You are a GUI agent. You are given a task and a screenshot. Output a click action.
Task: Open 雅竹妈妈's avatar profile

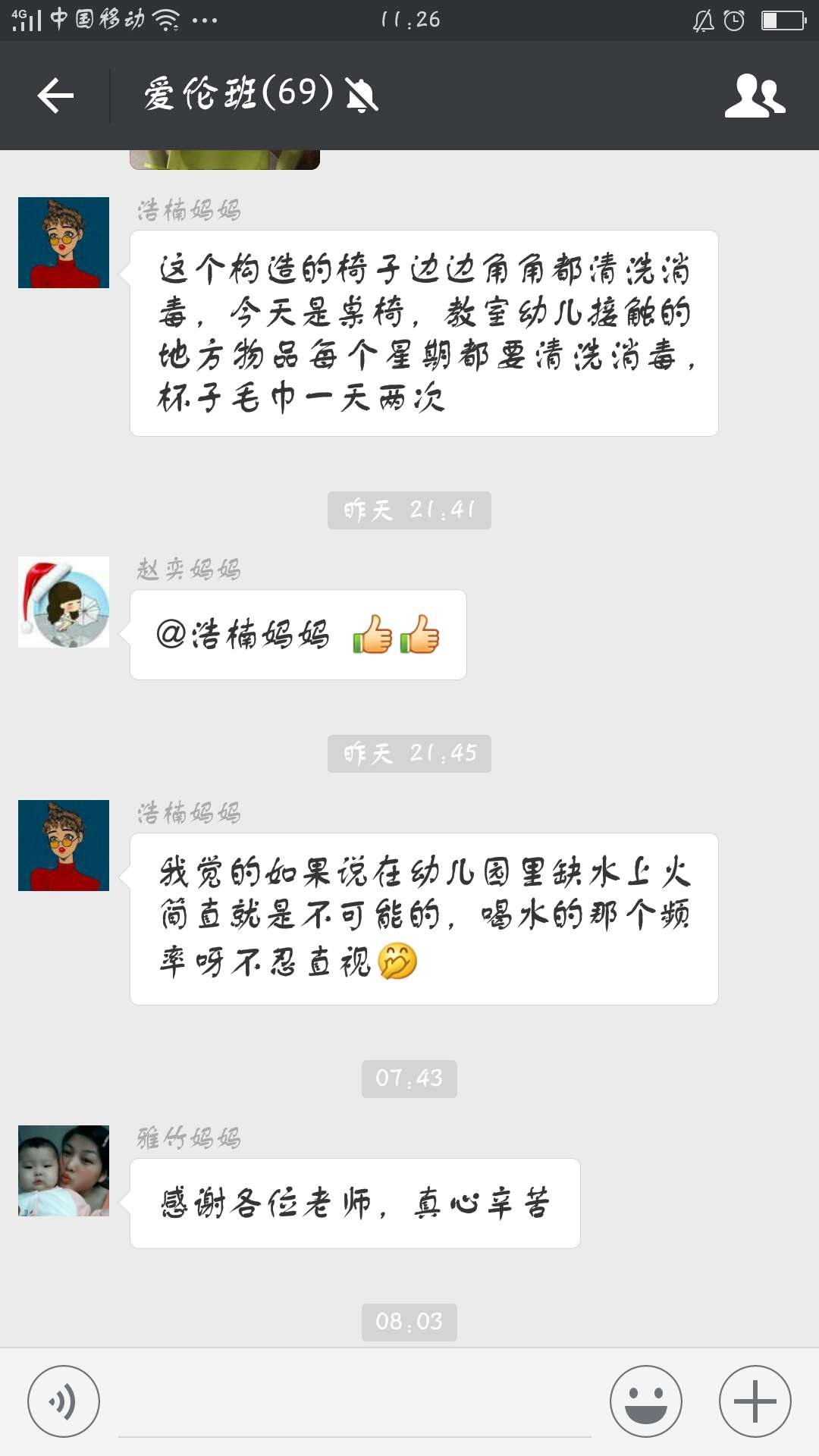point(64,1171)
